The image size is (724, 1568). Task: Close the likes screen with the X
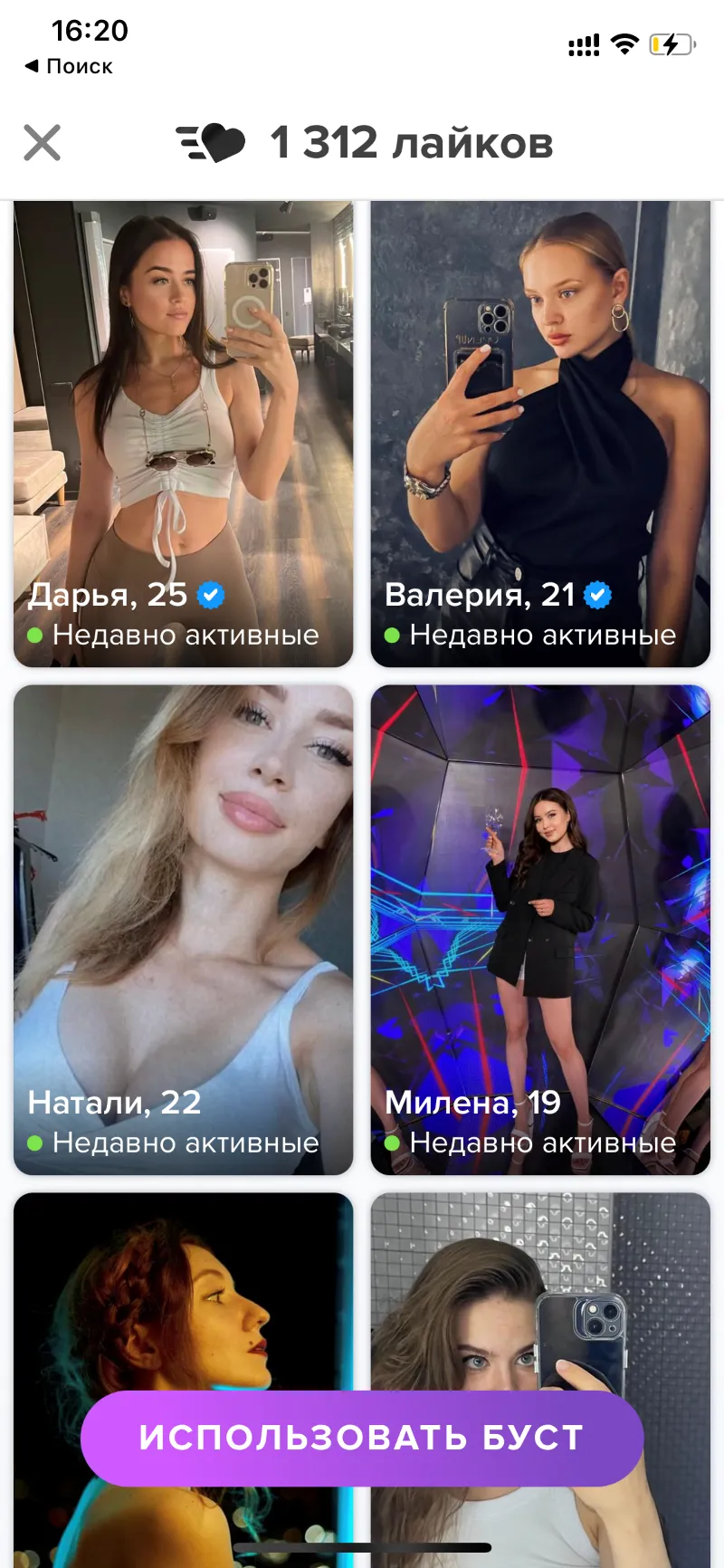click(42, 143)
